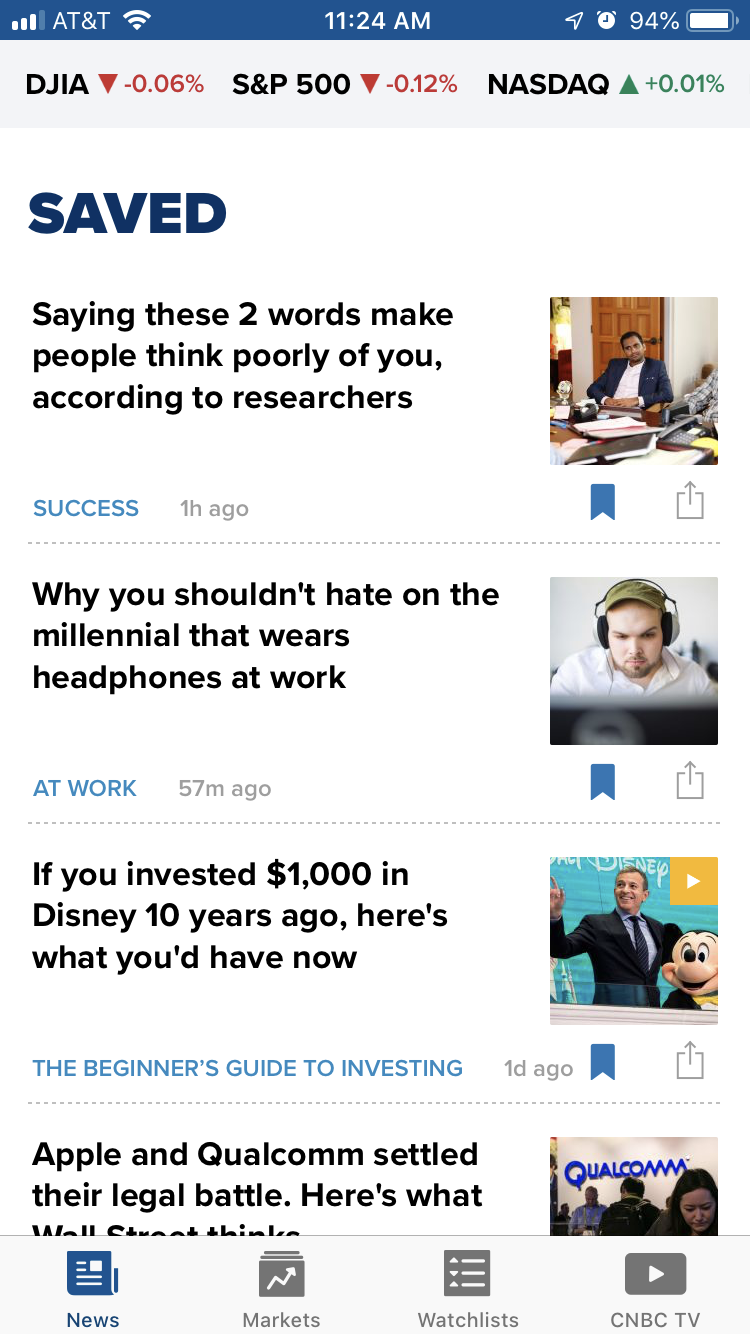Viewport: 750px width, 1334px height.
Task: Share the Disney investment article
Action: tap(690, 1062)
